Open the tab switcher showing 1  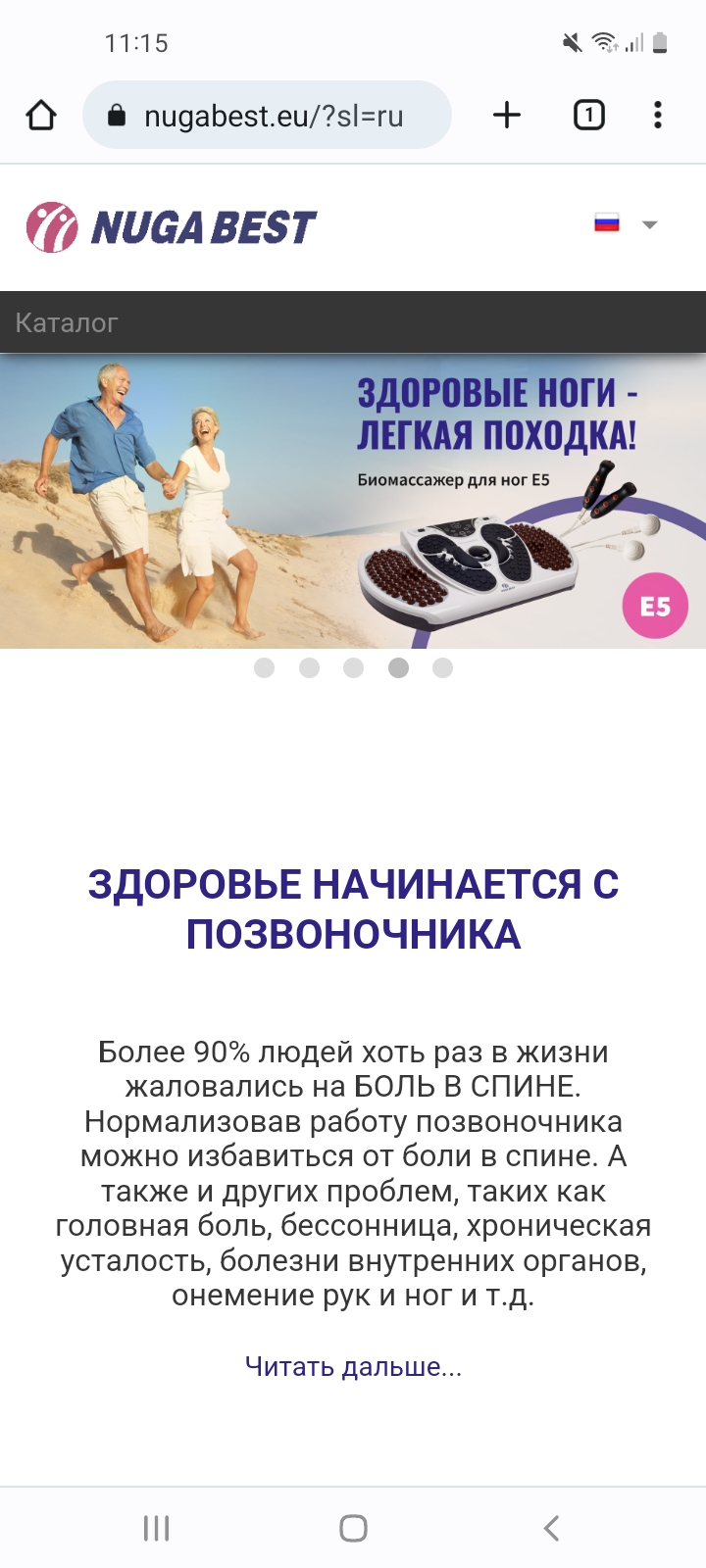click(x=588, y=116)
